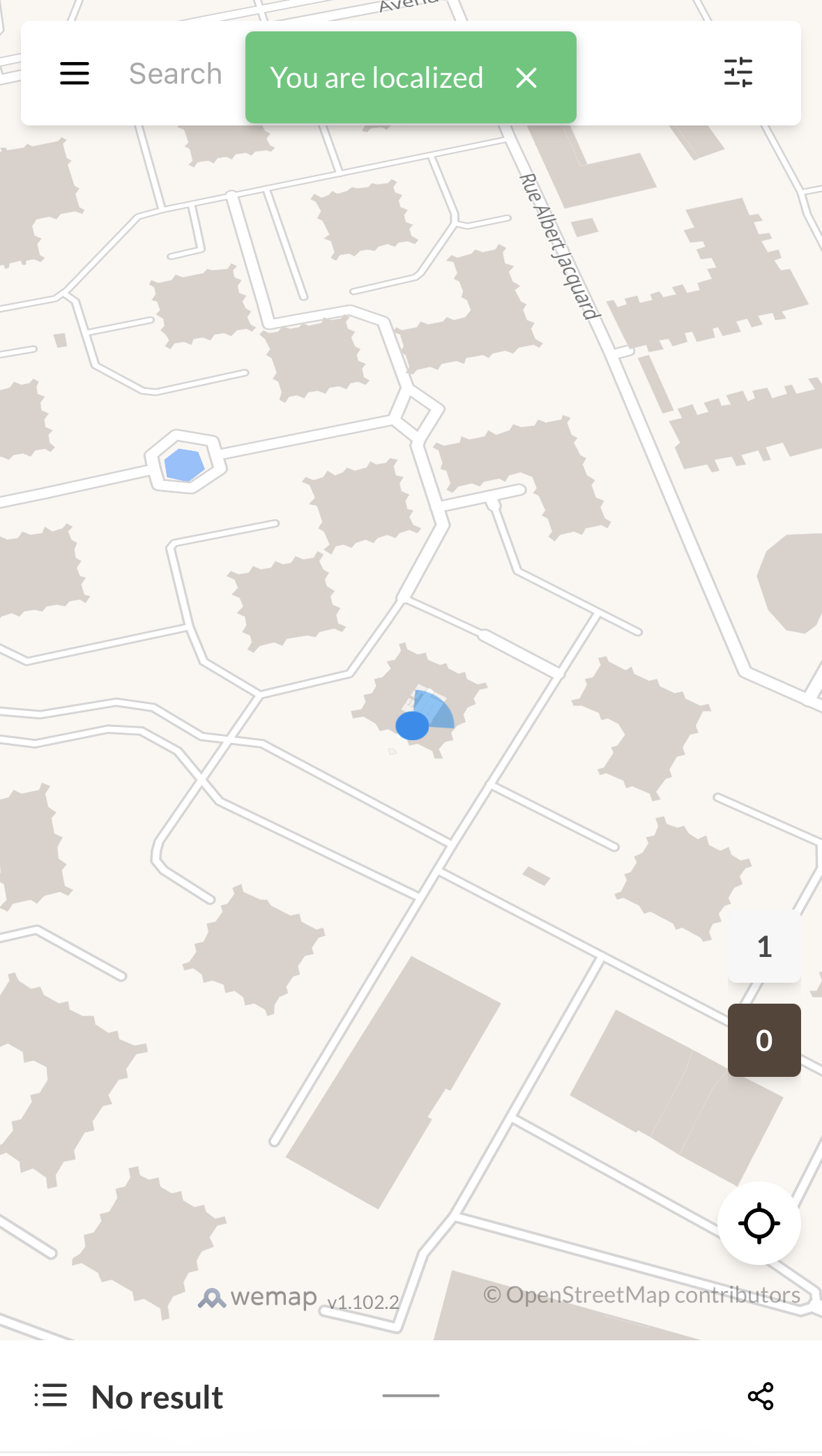Viewport: 822px width, 1456px height.
Task: Open the hamburger menu
Action: (75, 73)
